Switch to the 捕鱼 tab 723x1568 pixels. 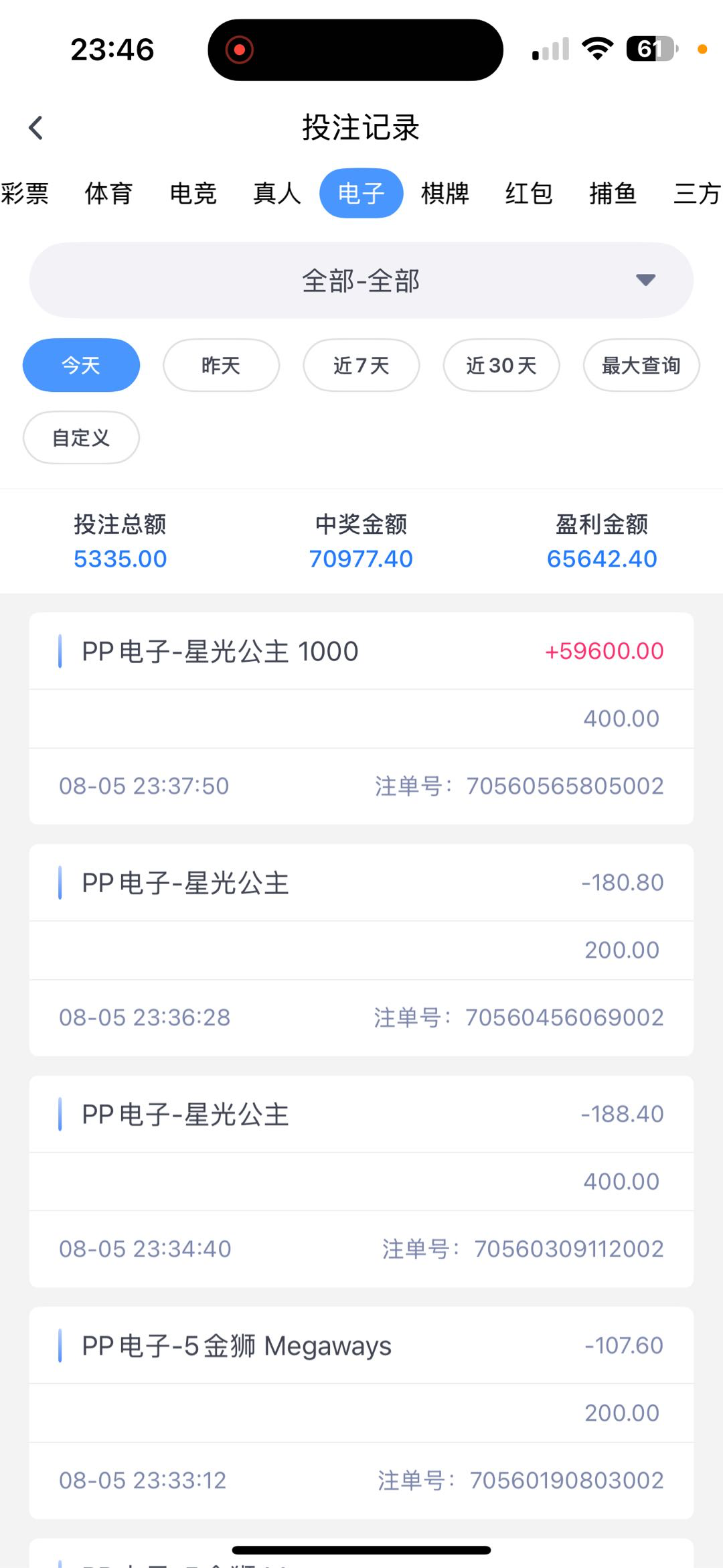613,194
